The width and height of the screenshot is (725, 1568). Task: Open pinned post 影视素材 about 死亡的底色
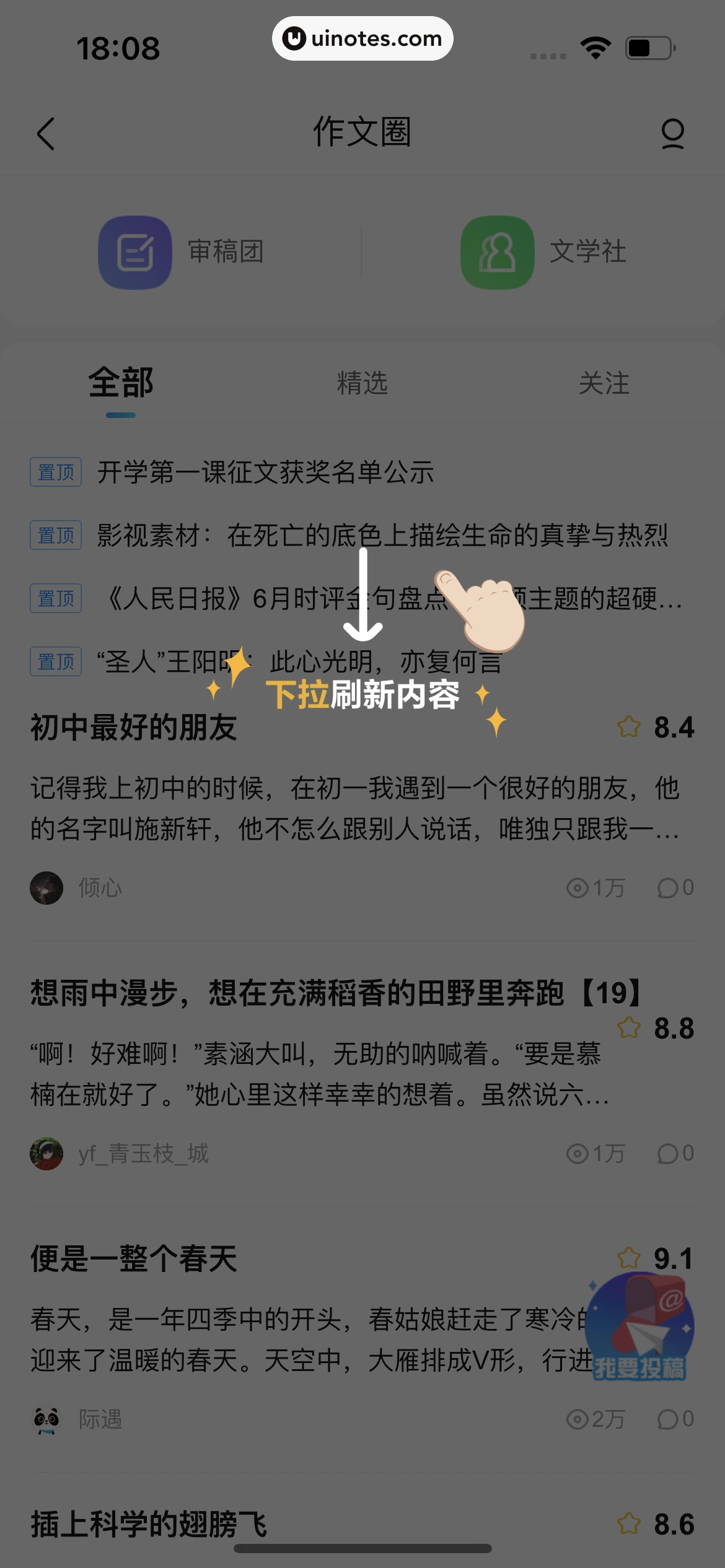382,536
